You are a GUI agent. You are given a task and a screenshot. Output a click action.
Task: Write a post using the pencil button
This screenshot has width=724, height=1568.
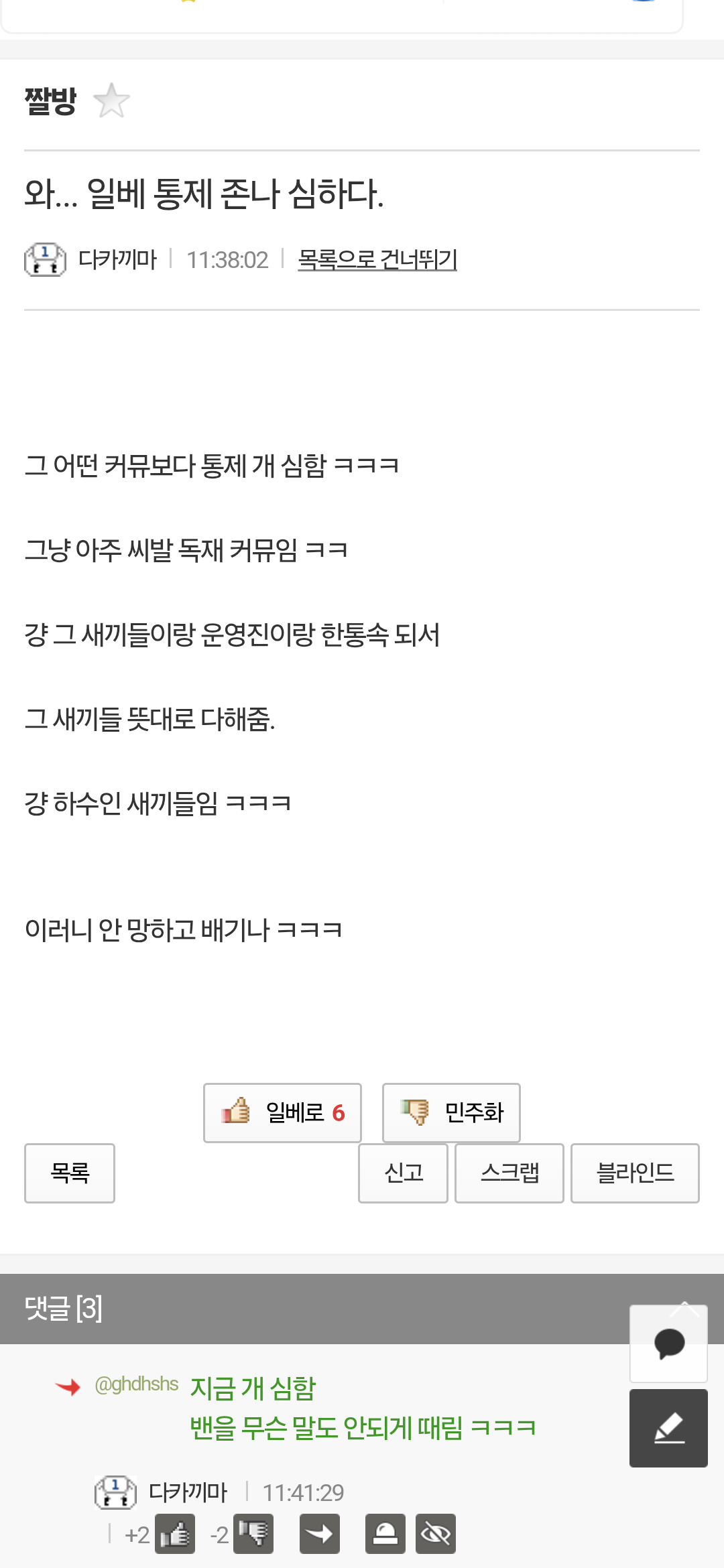click(x=668, y=1428)
